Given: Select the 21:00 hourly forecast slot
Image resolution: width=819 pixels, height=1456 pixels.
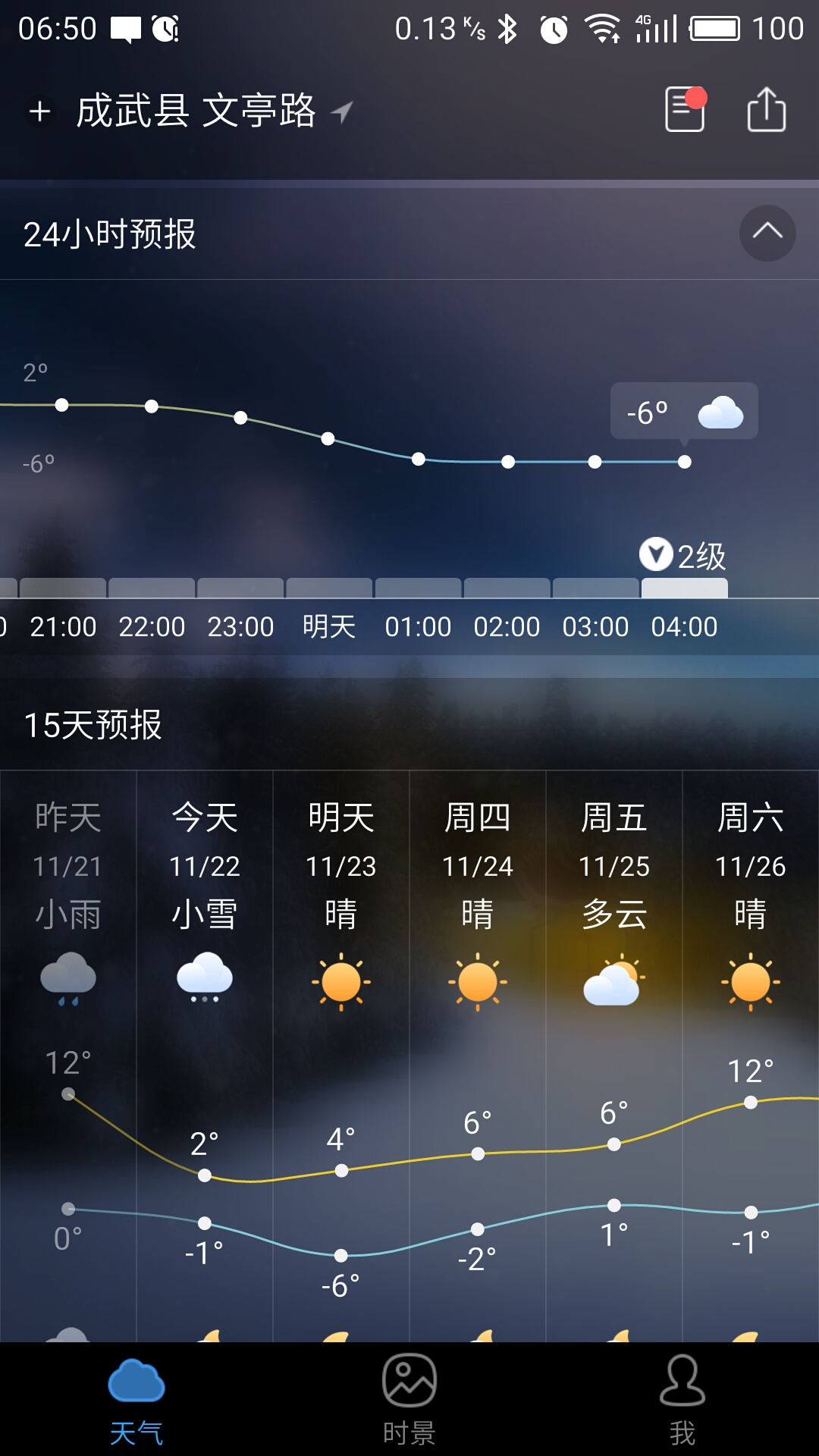Looking at the screenshot, I should click(x=63, y=626).
